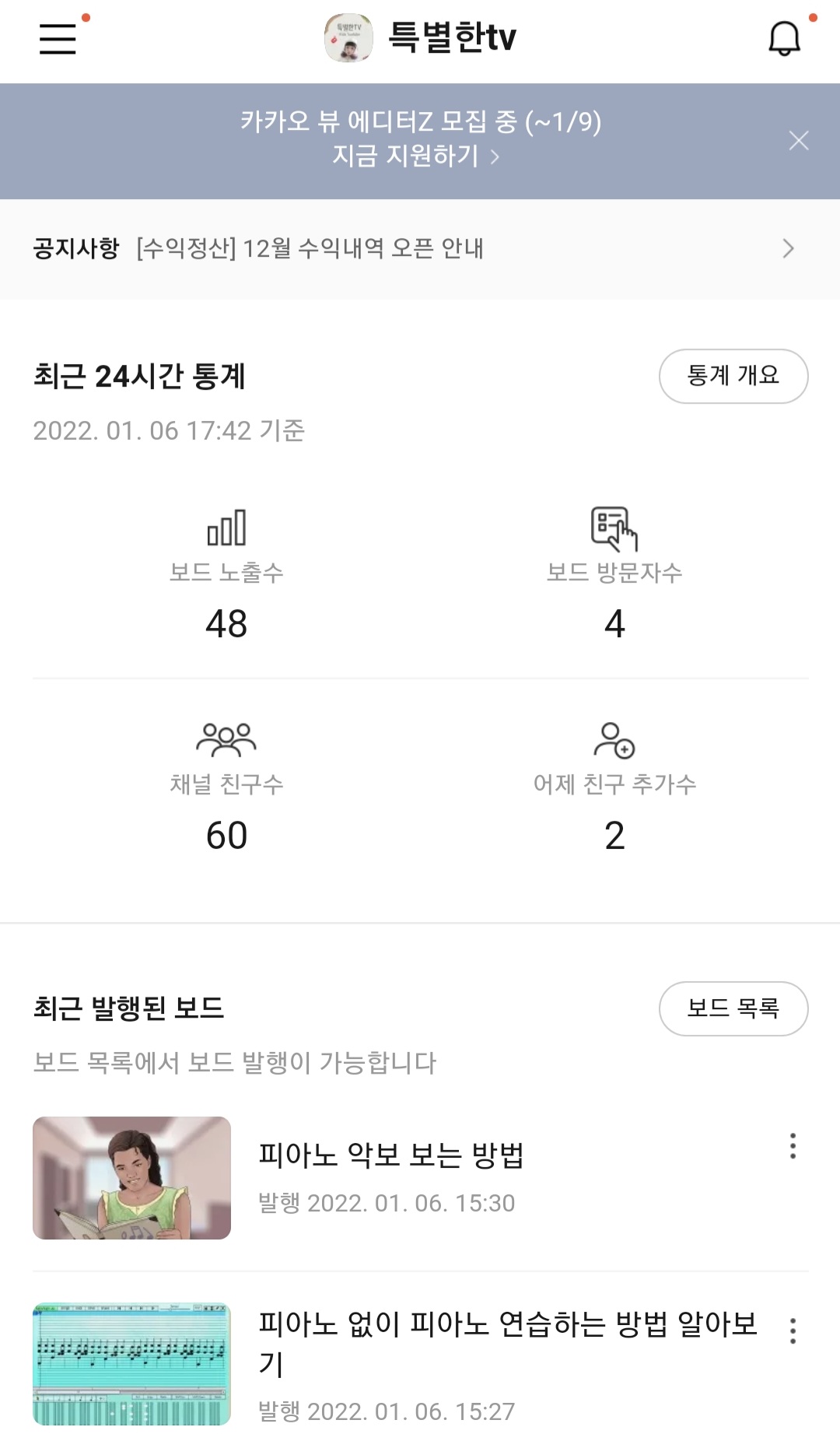Open more options for 피아노 없이 피아노 연습하는 방법

(x=793, y=1331)
